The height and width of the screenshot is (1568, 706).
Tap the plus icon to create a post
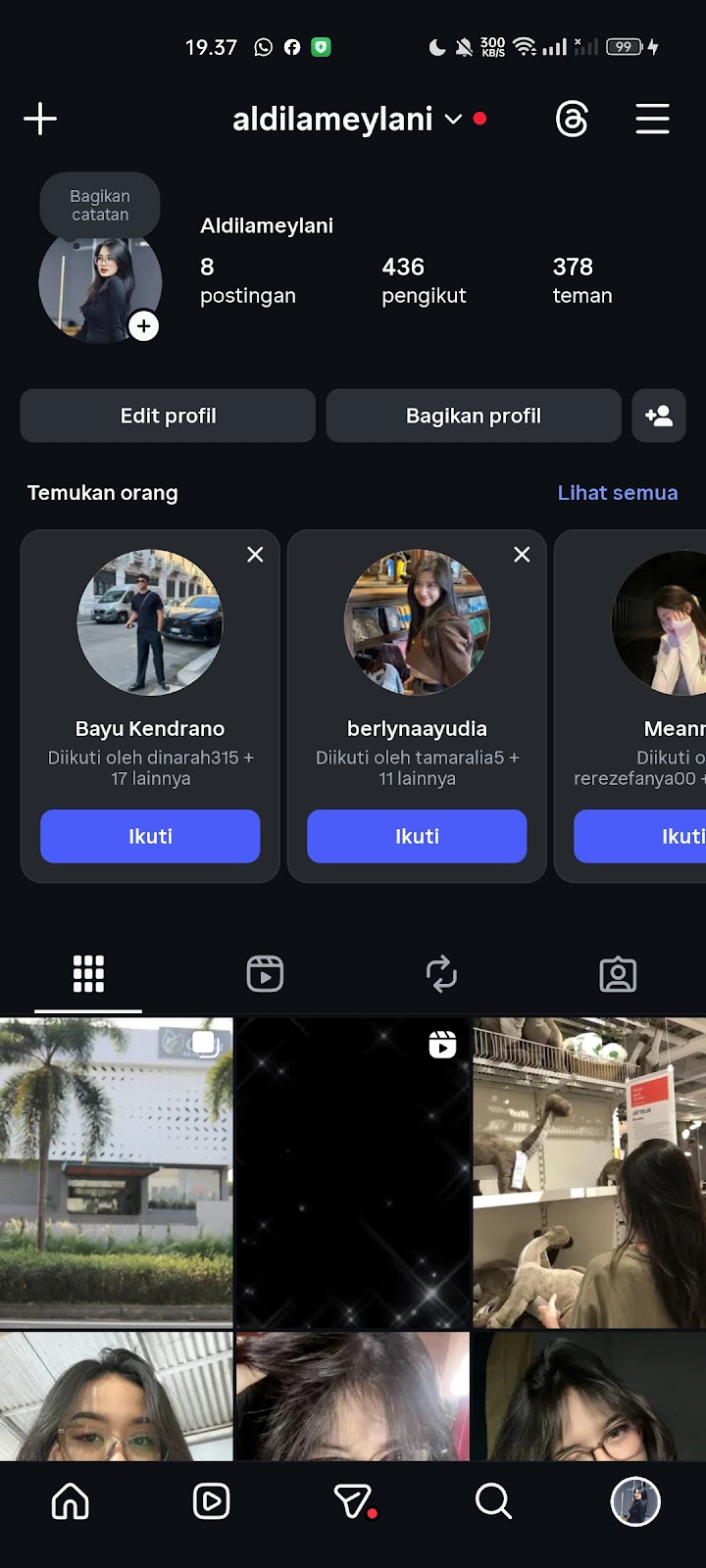coord(40,119)
